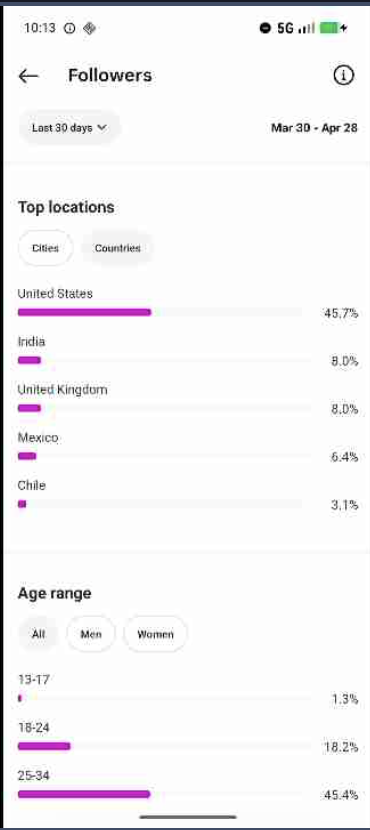Image resolution: width=370 pixels, height=830 pixels.
Task: Expand the Last 30 days dropdown
Action: [69, 128]
